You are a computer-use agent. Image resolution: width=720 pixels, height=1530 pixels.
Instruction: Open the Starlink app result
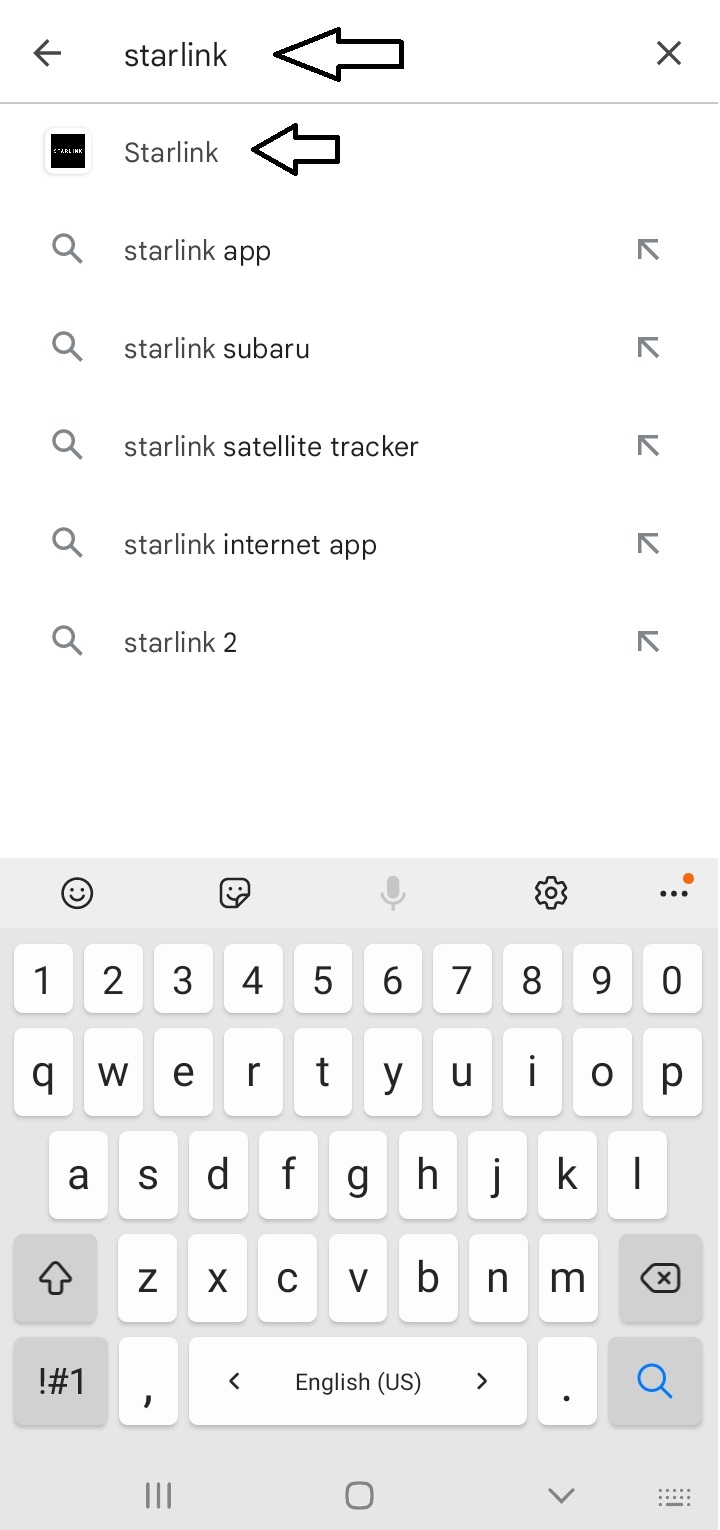360,152
